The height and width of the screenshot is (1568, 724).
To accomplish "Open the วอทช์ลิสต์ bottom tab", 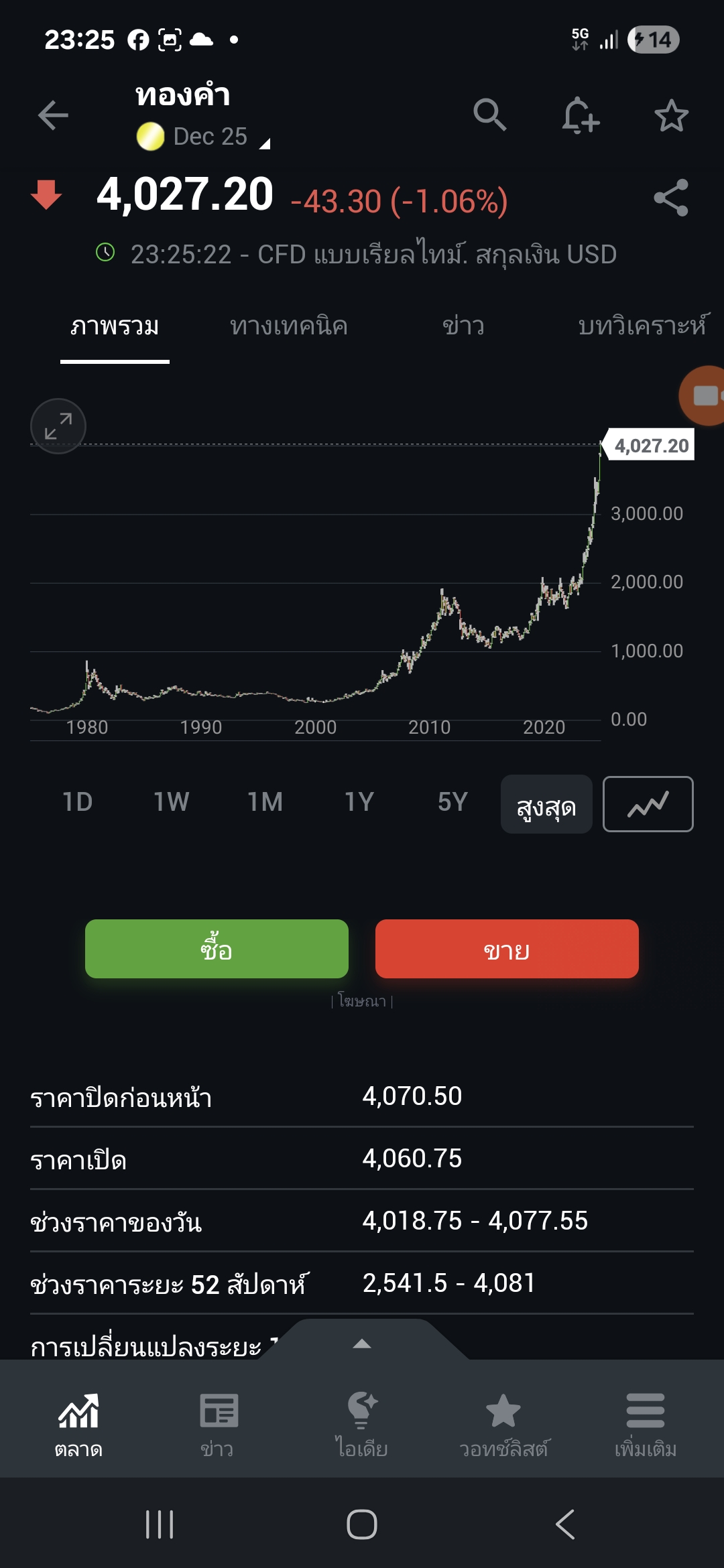I will pos(503,1425).
